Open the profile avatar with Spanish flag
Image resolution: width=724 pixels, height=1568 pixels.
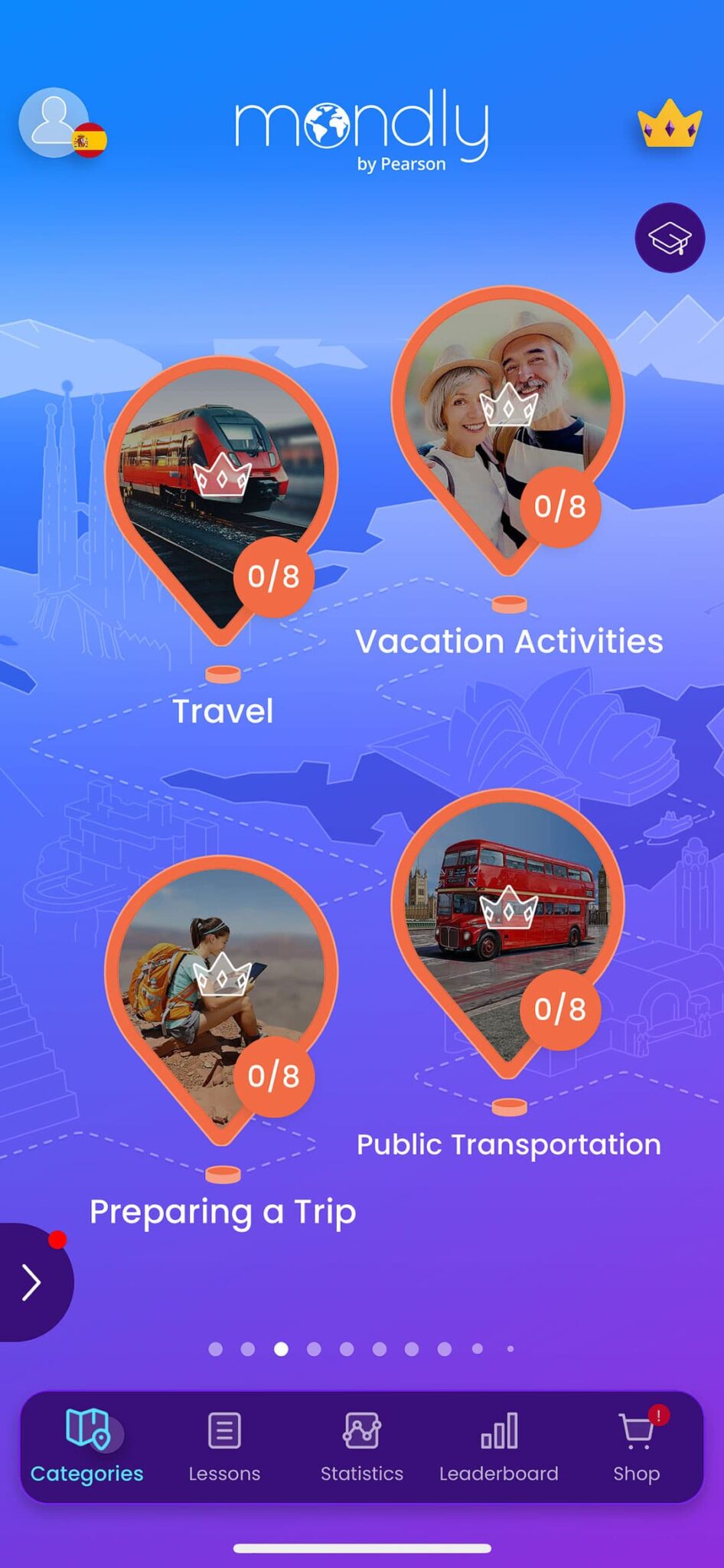pos(61,123)
